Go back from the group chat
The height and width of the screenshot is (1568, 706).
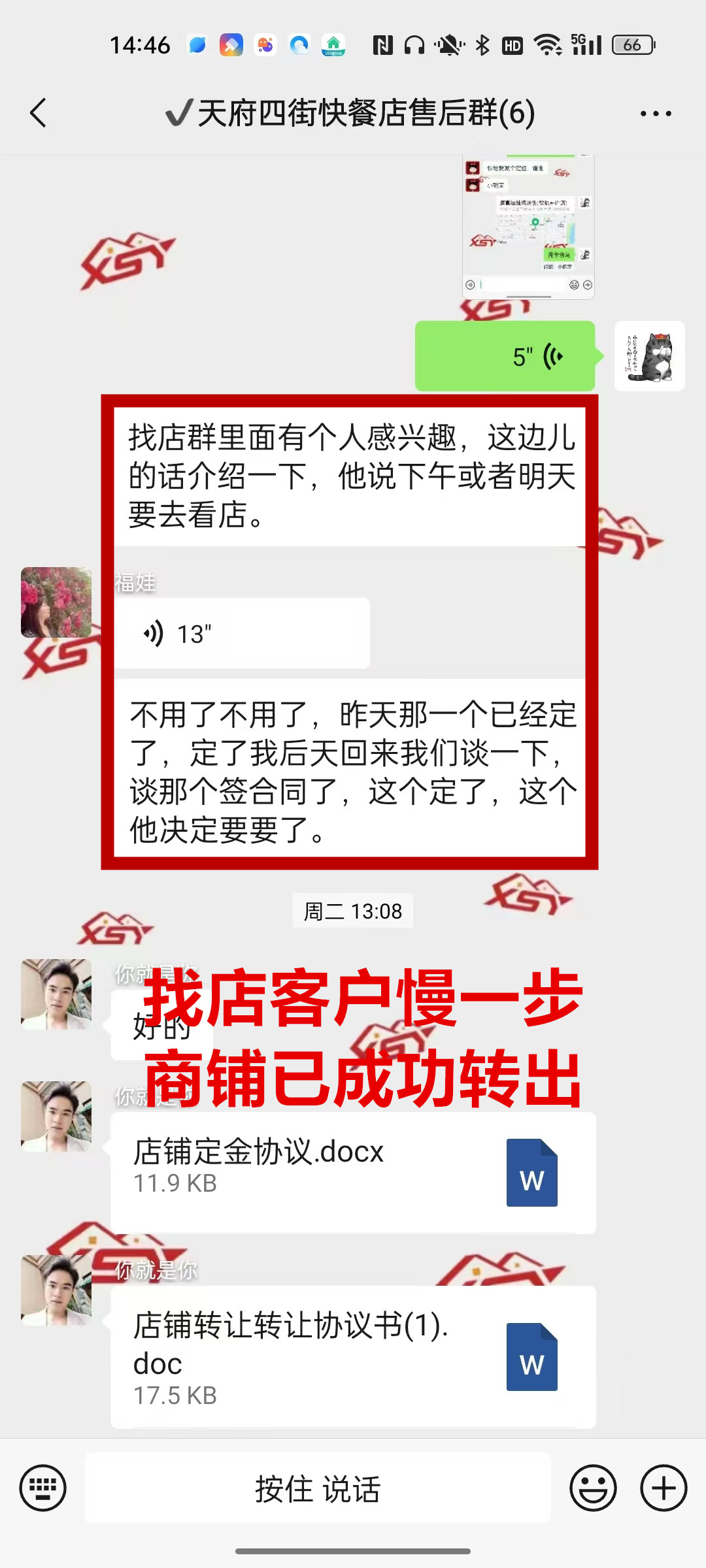39,113
